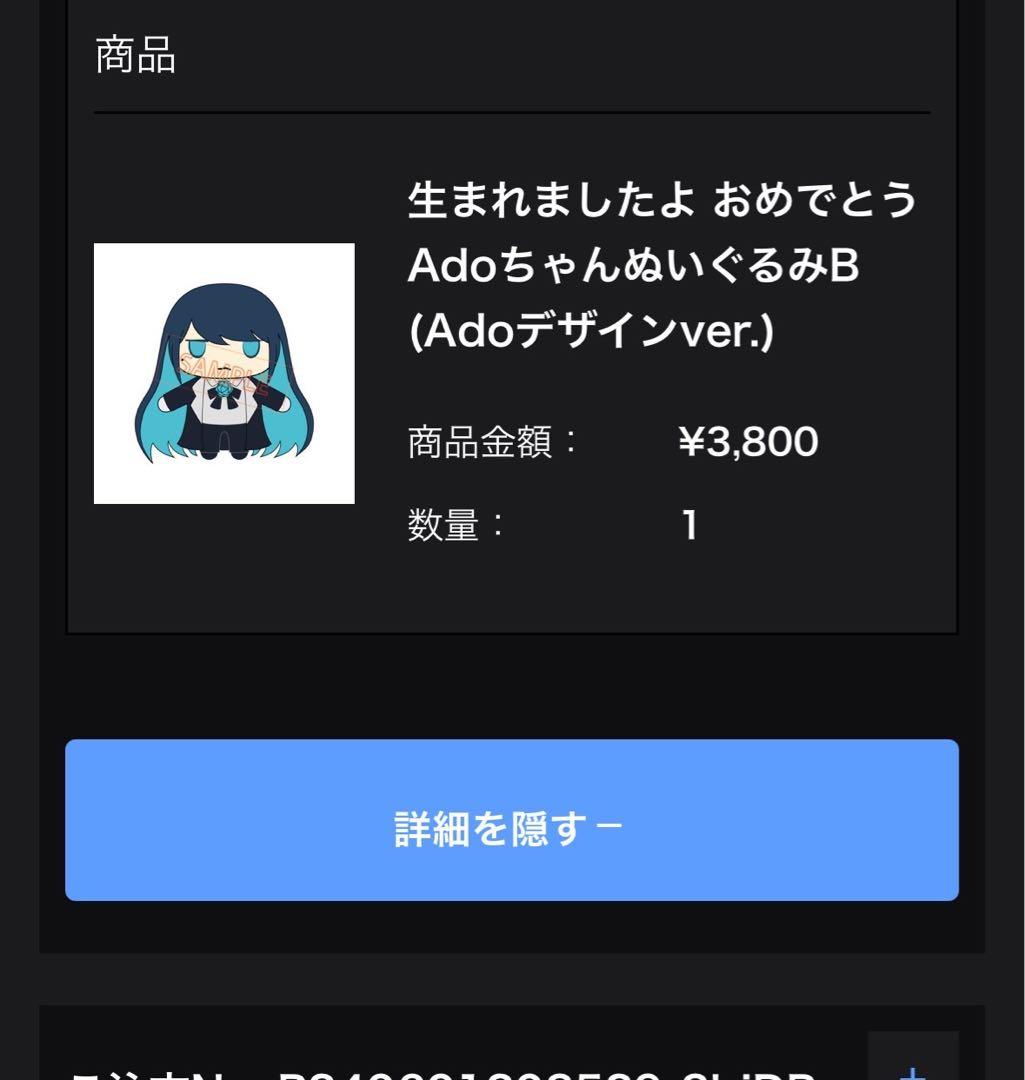Click the product title 生まれましたよ おめでとう
Screen dimensions: 1025x1080
point(665,200)
